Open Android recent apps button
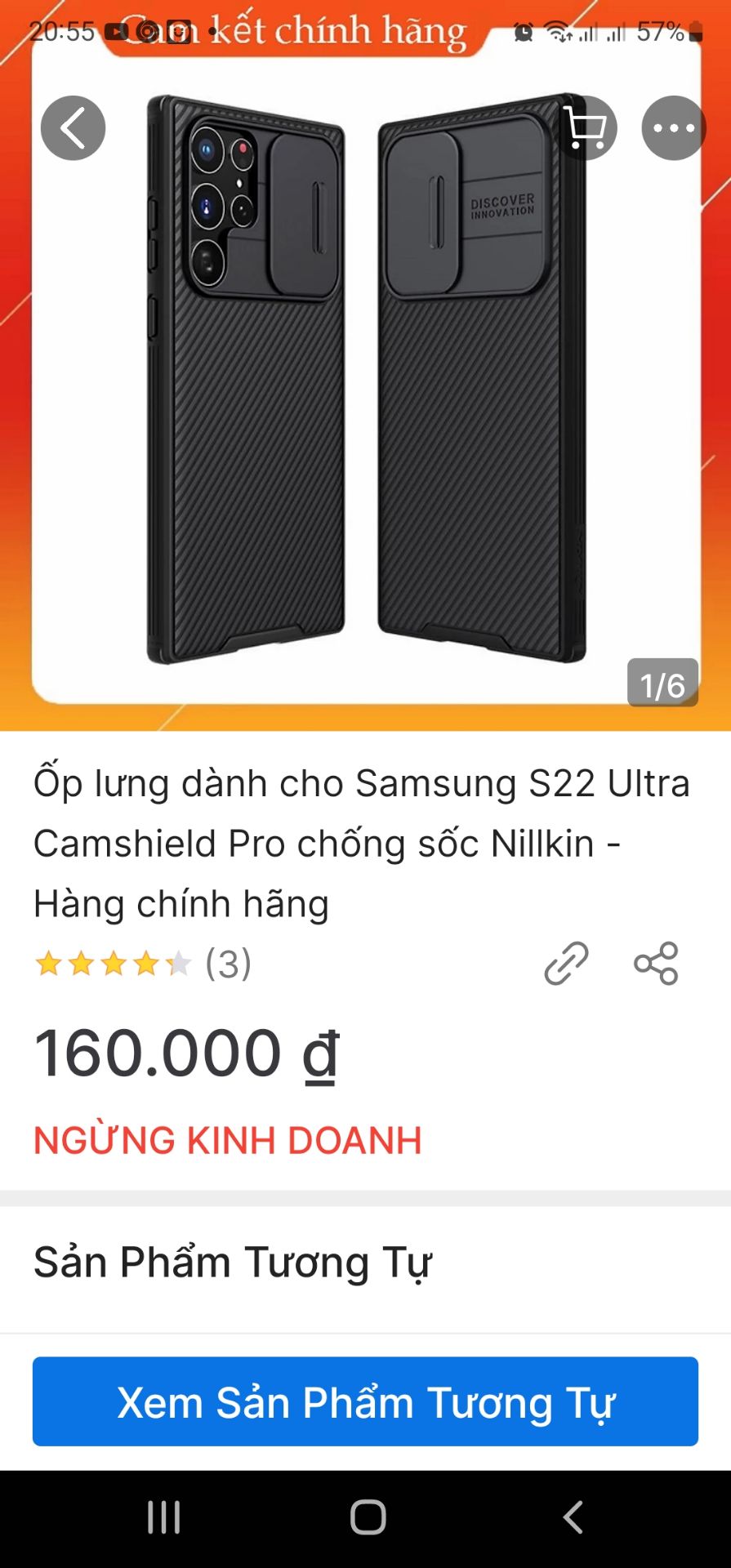Image resolution: width=731 pixels, height=1568 pixels. coord(165,1517)
